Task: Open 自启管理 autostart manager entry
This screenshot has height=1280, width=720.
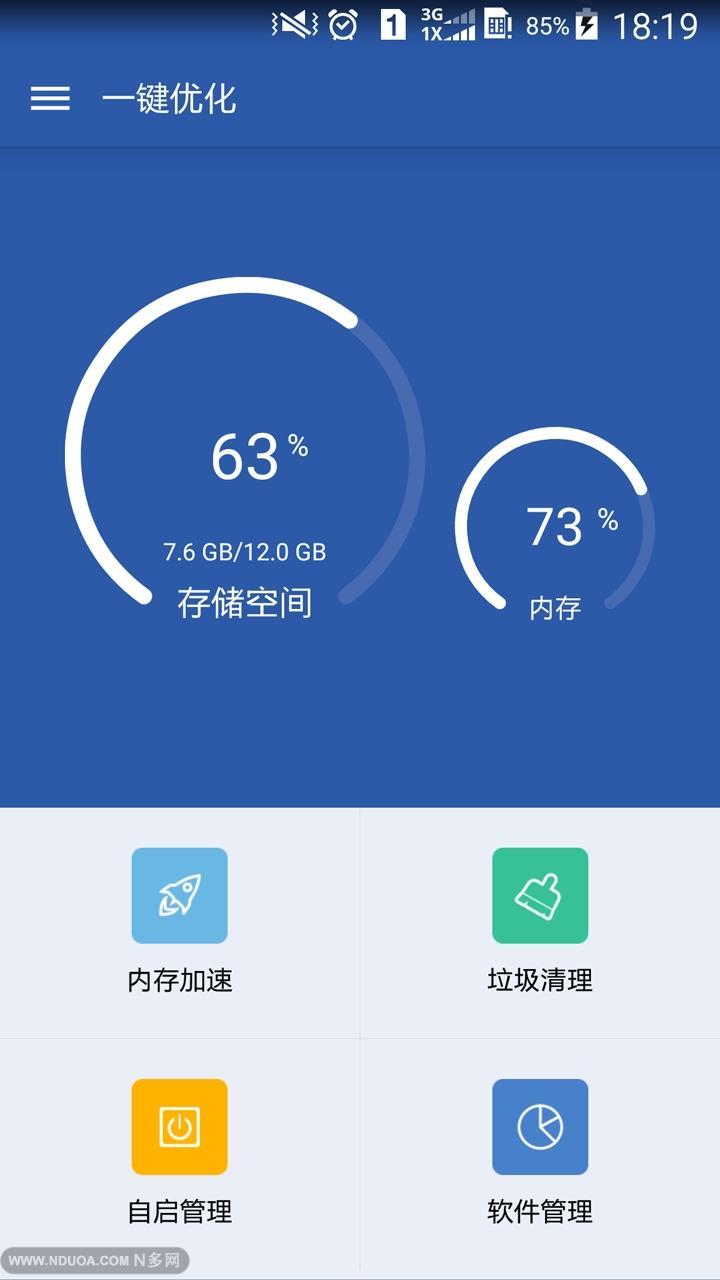Action: click(x=179, y=1212)
